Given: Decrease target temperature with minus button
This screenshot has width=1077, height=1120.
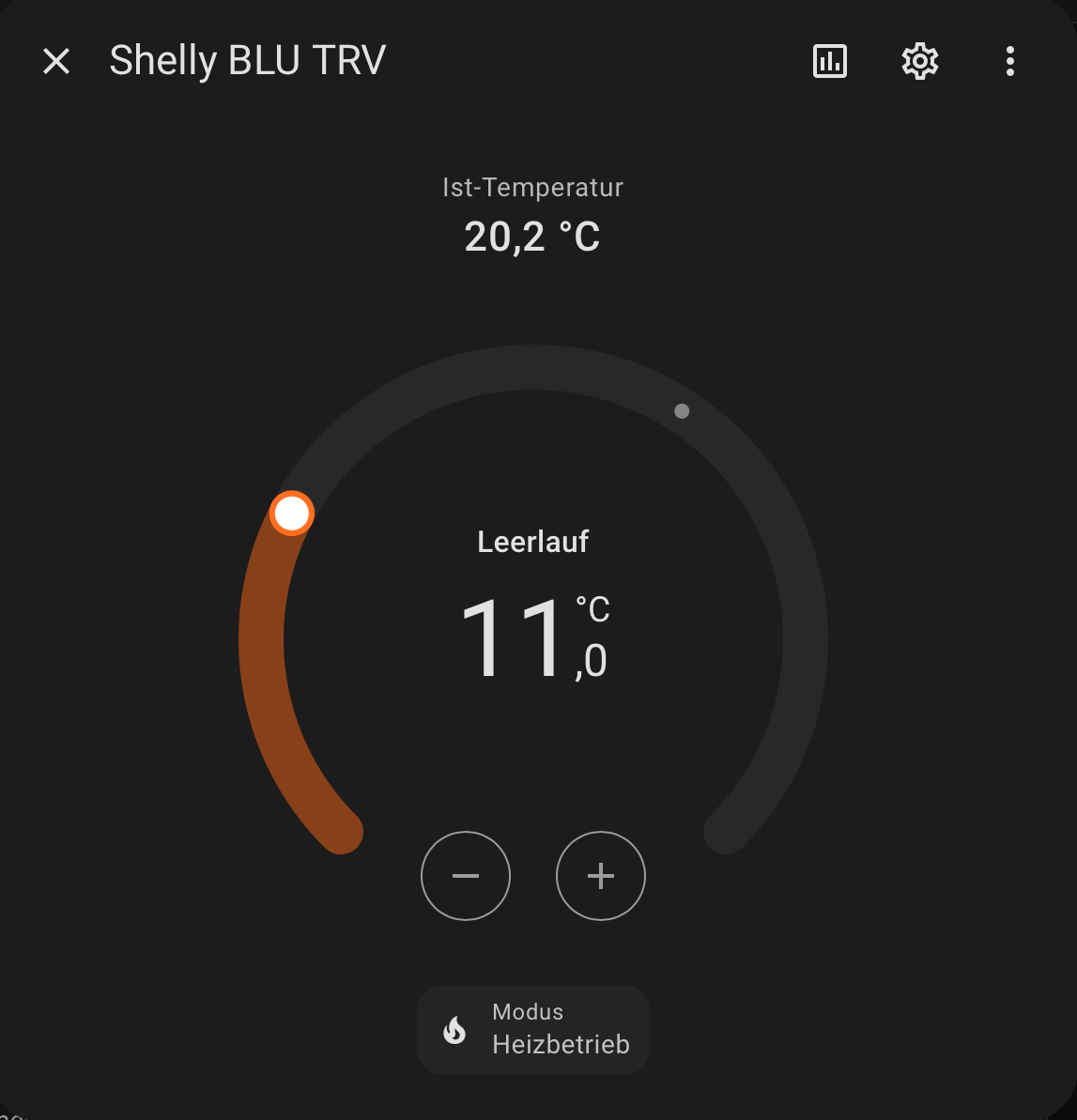Looking at the screenshot, I should [466, 876].
